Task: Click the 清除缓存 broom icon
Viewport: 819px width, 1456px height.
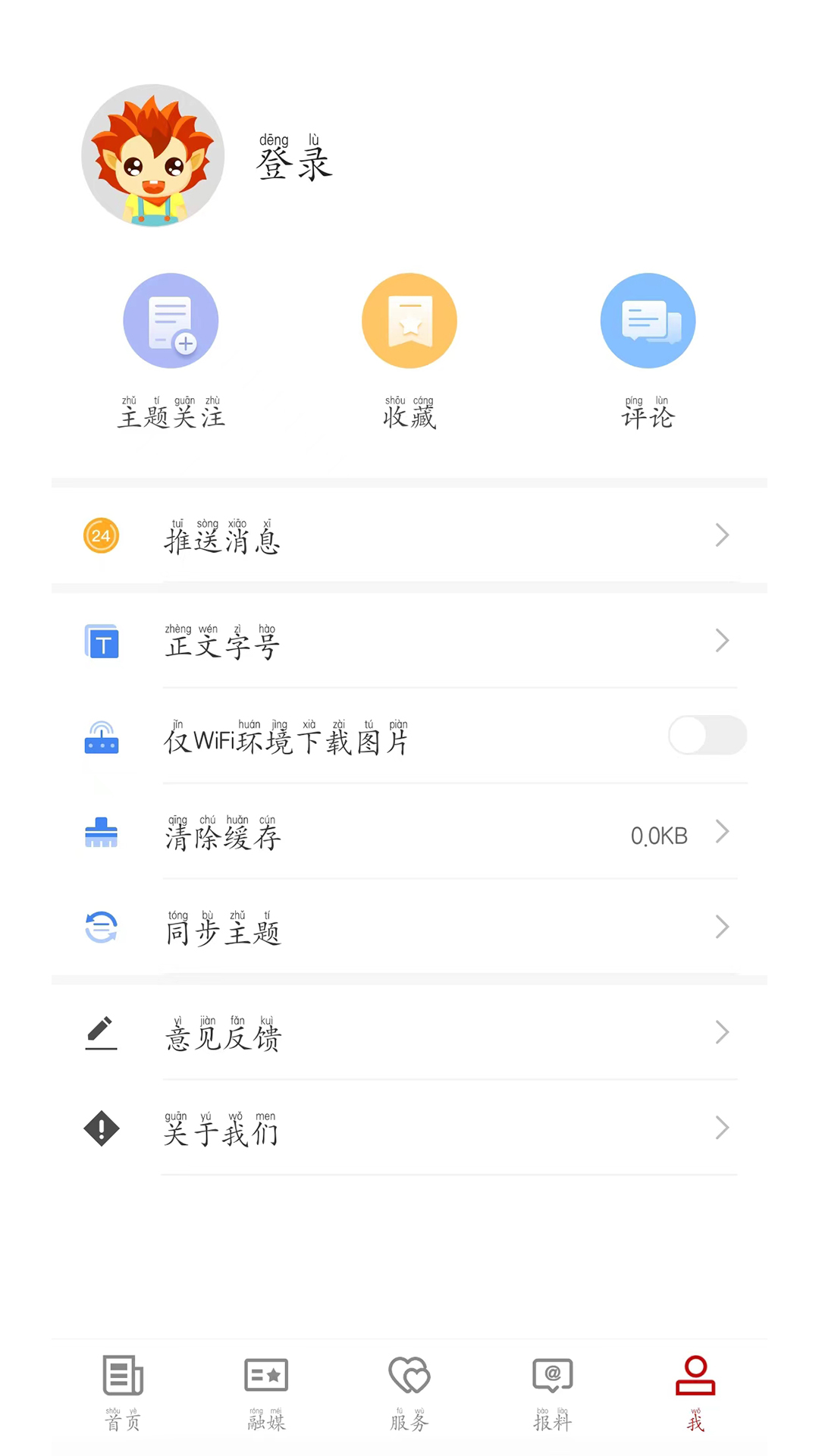Action: click(x=101, y=833)
